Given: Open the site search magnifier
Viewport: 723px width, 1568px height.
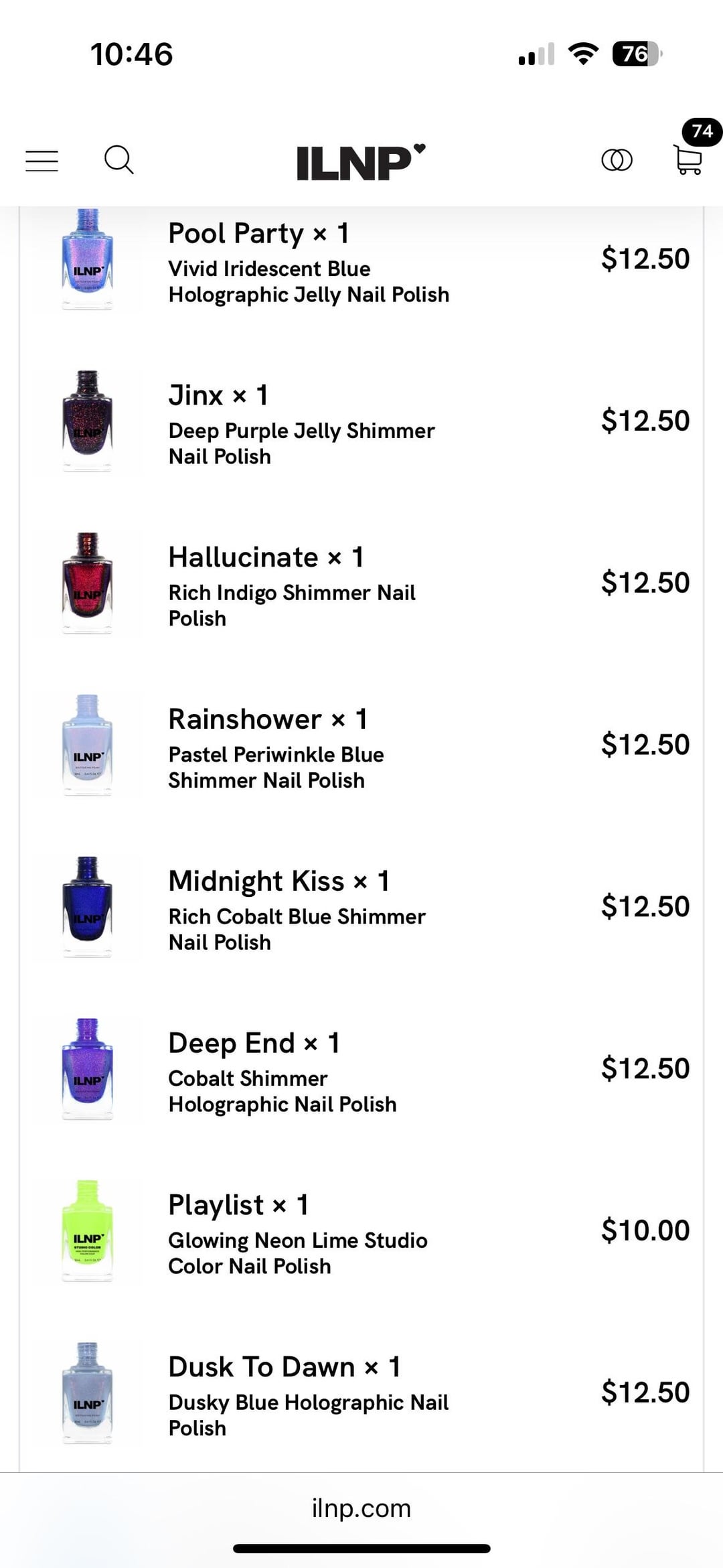Looking at the screenshot, I should pyautogui.click(x=119, y=161).
